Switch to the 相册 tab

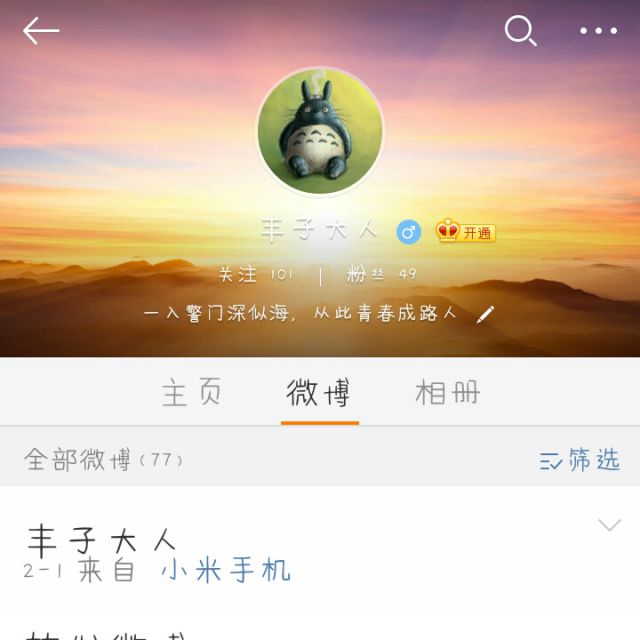pos(447,392)
